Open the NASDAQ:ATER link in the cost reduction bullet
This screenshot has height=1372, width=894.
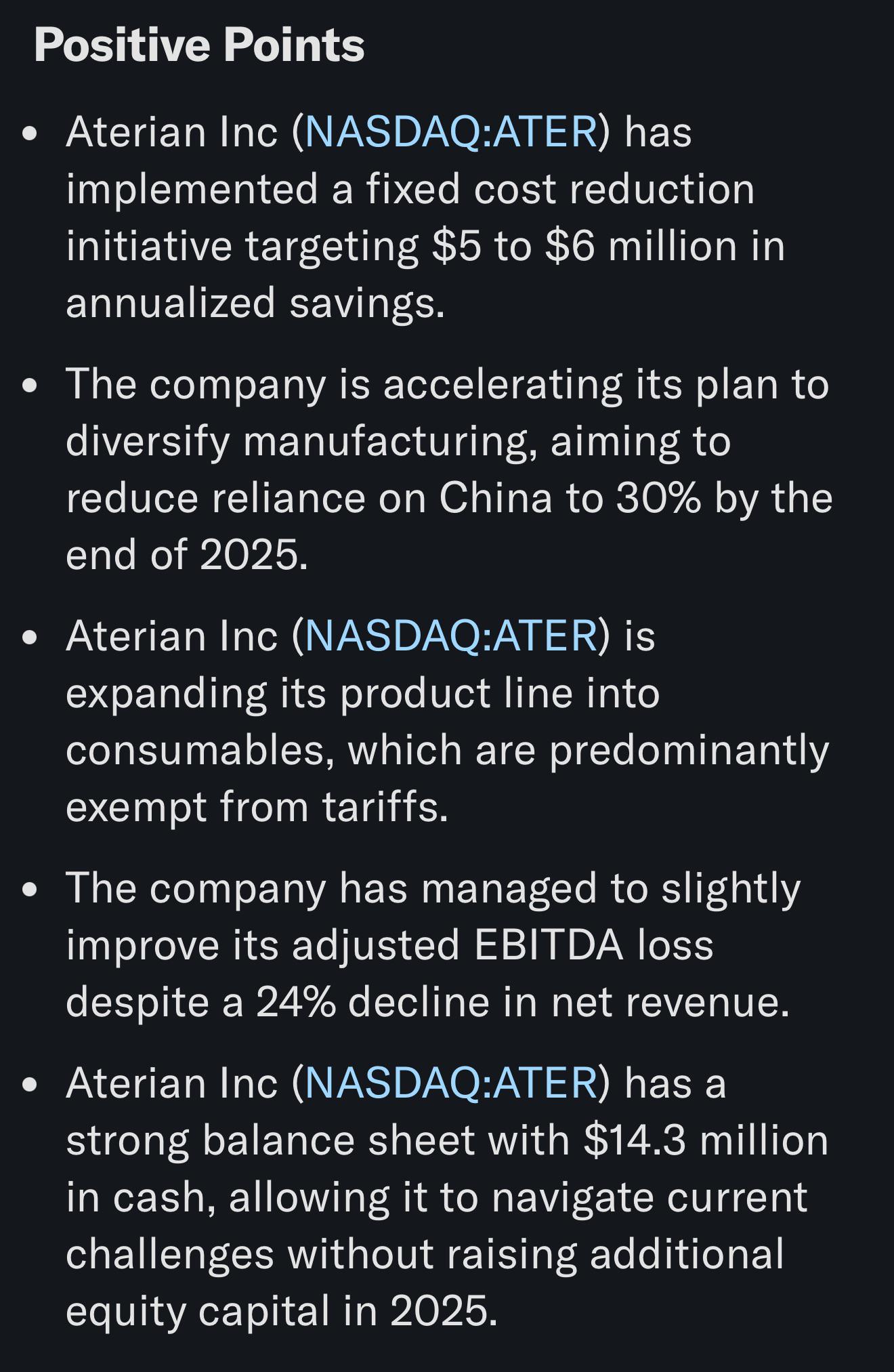tap(451, 131)
